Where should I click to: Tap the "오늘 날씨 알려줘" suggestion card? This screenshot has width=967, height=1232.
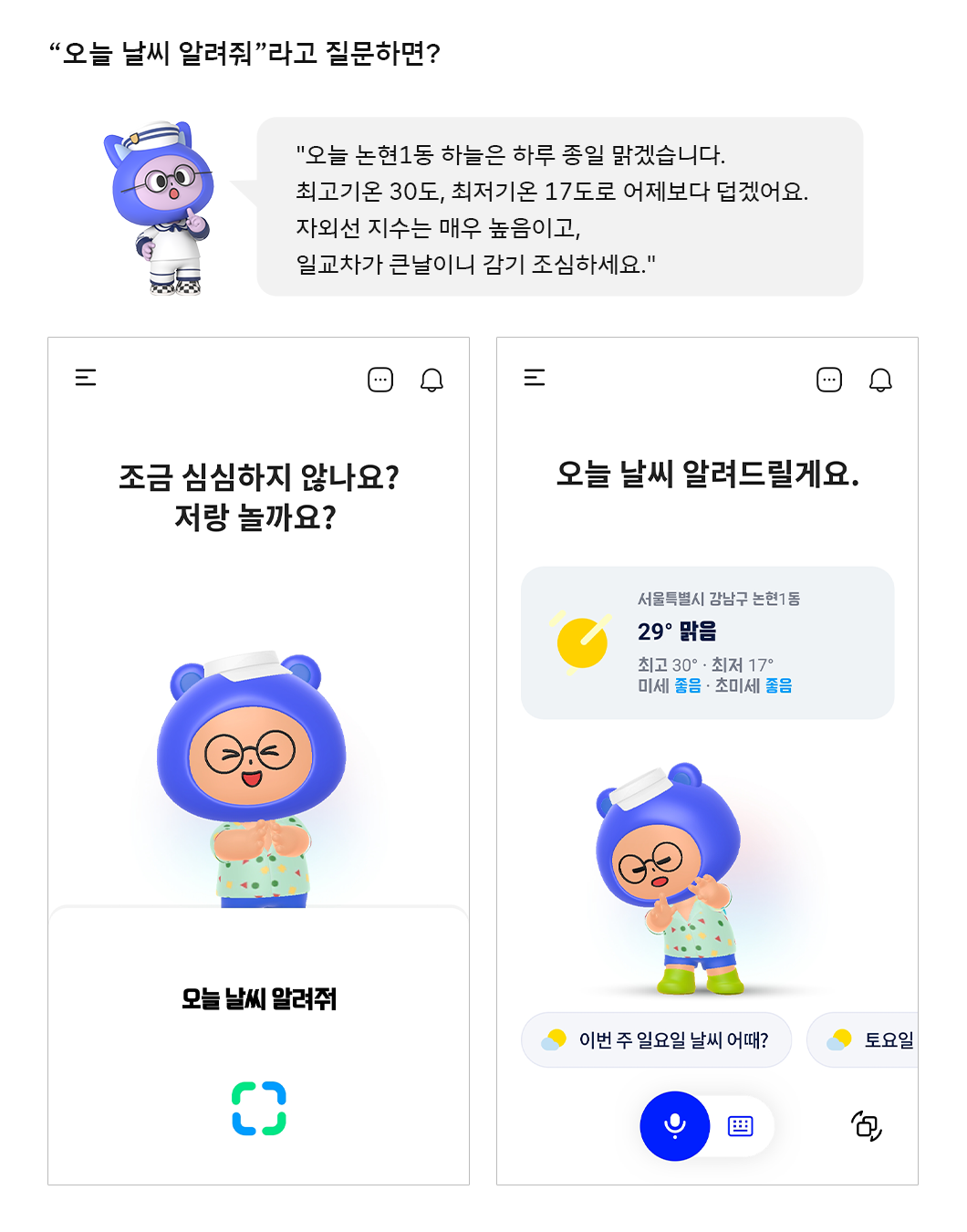click(x=259, y=1000)
